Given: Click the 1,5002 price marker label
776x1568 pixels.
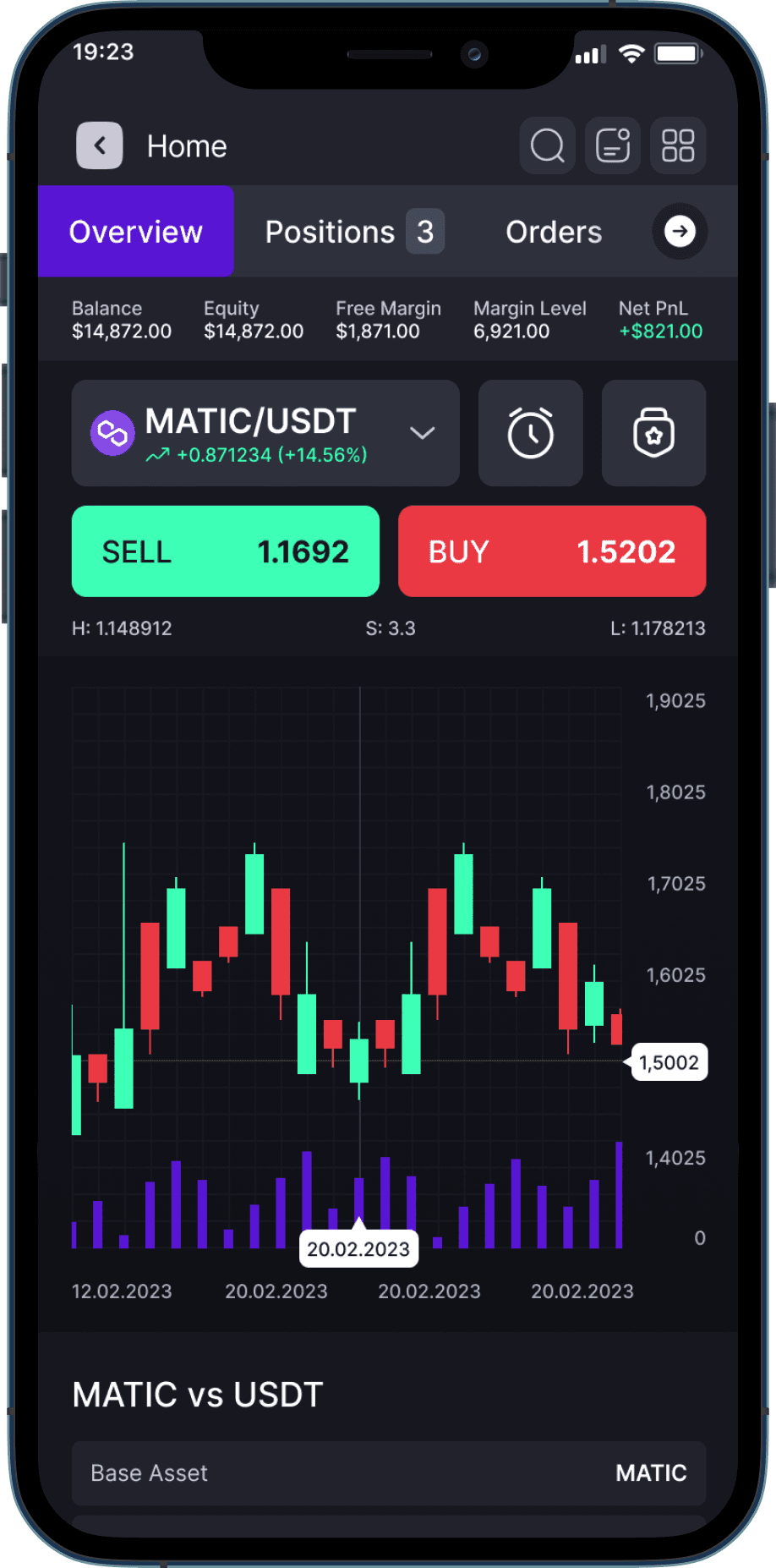Looking at the screenshot, I should (x=669, y=1062).
